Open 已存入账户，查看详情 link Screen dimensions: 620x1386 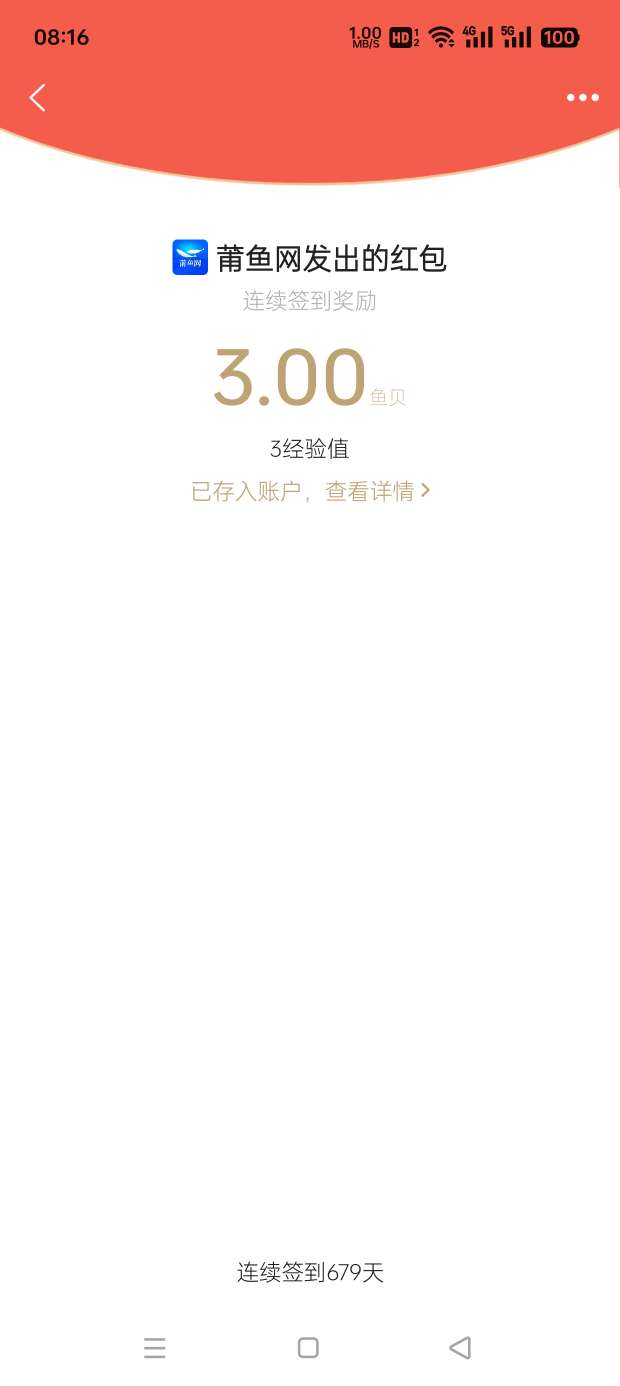click(310, 491)
